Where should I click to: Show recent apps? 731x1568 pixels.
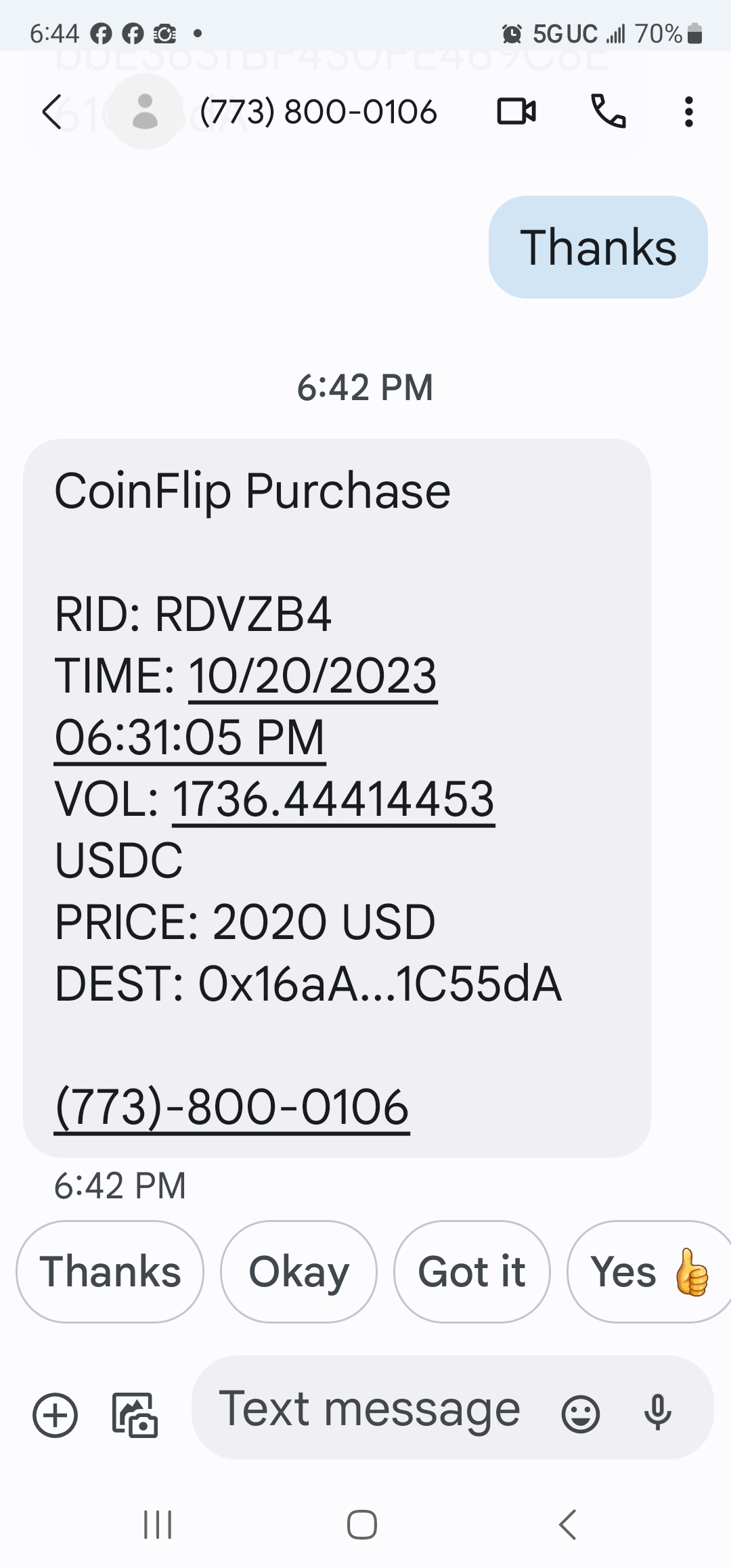point(158,1525)
